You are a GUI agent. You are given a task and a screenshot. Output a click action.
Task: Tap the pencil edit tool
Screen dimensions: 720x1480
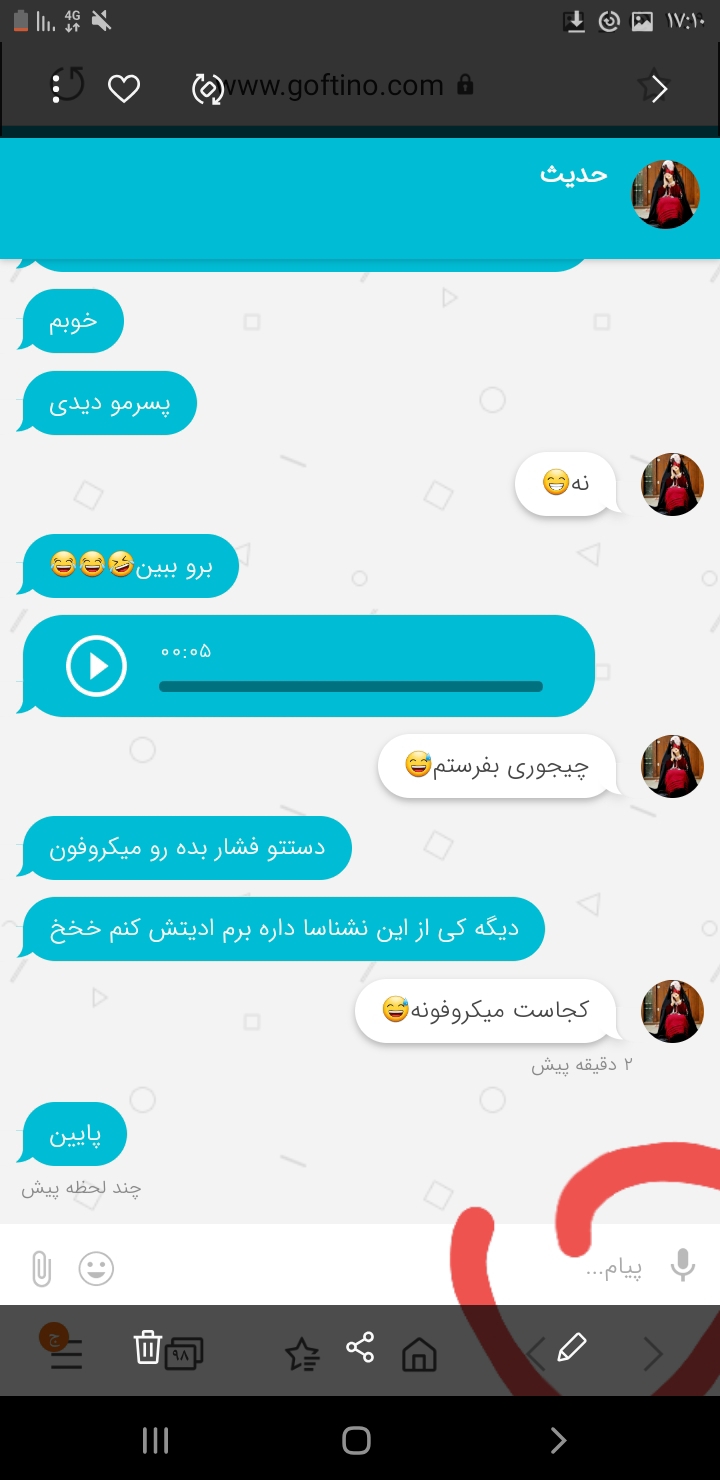[571, 1348]
